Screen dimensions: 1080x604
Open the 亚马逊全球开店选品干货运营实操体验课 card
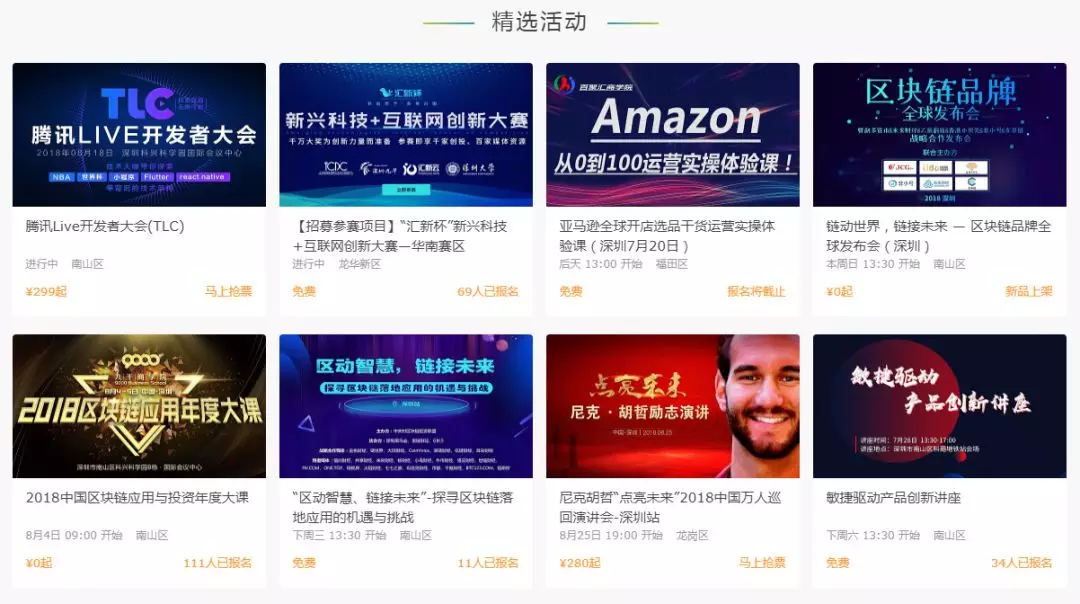672,135
